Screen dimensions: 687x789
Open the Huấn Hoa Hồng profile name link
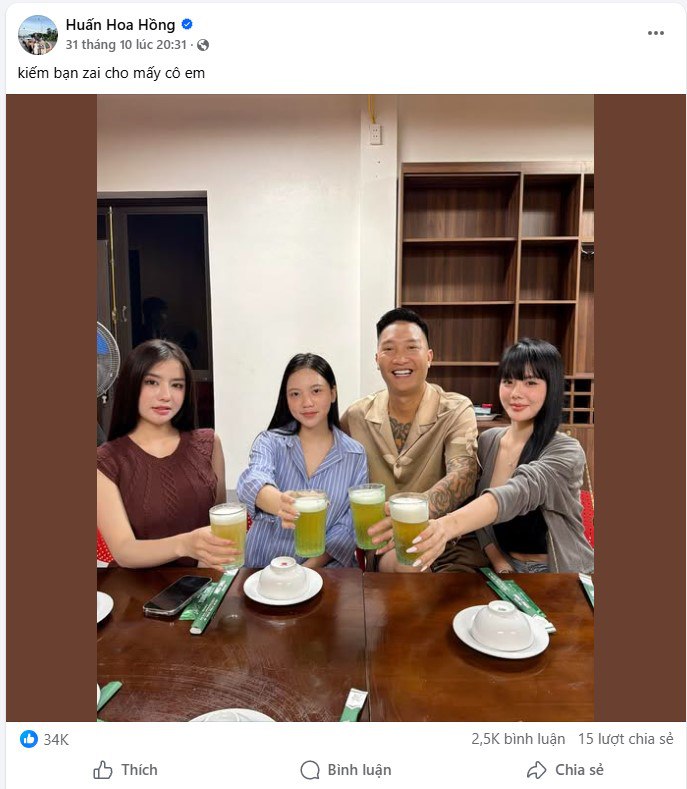tap(120, 25)
